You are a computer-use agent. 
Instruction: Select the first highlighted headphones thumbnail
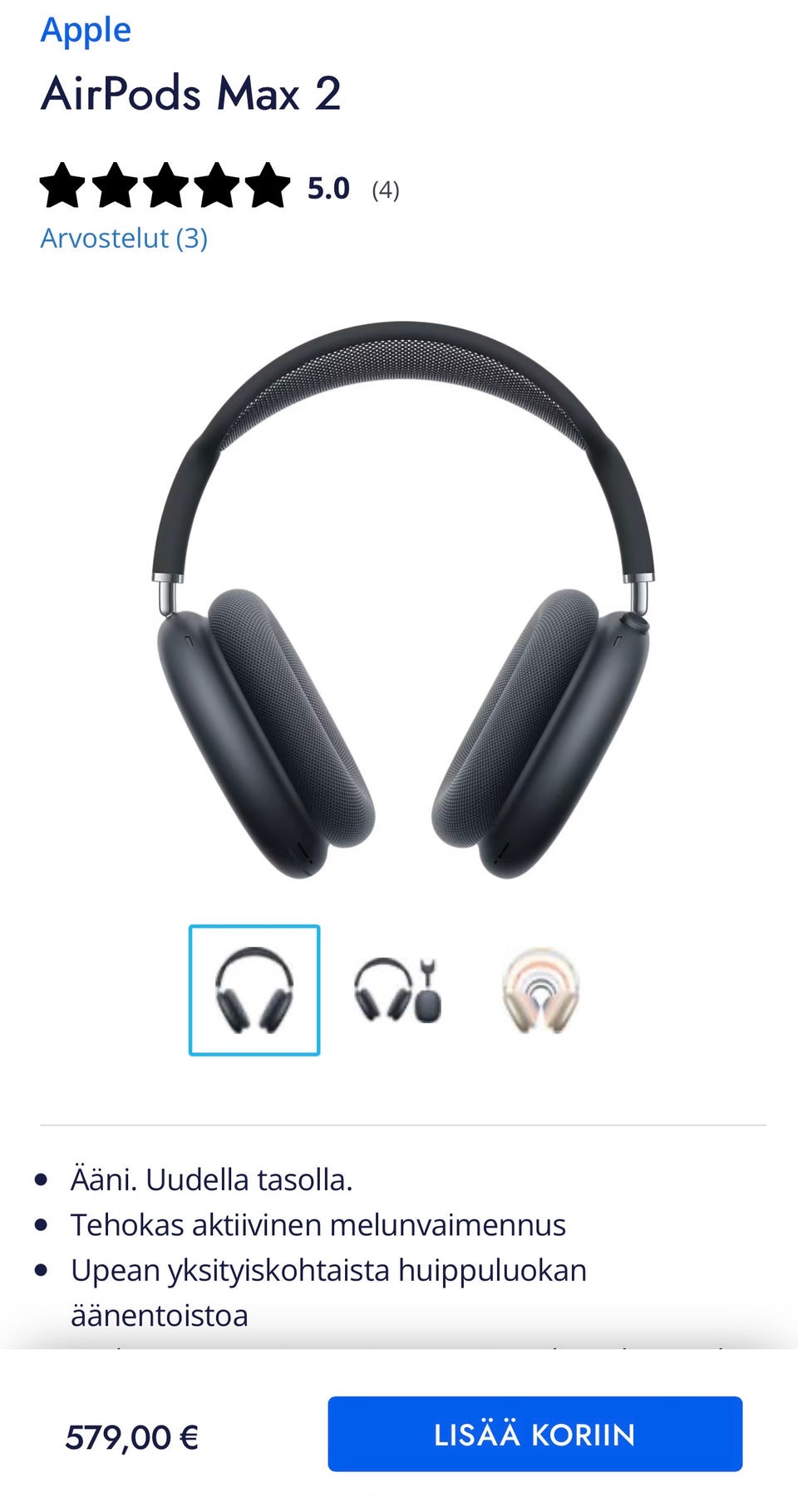pos(254,990)
